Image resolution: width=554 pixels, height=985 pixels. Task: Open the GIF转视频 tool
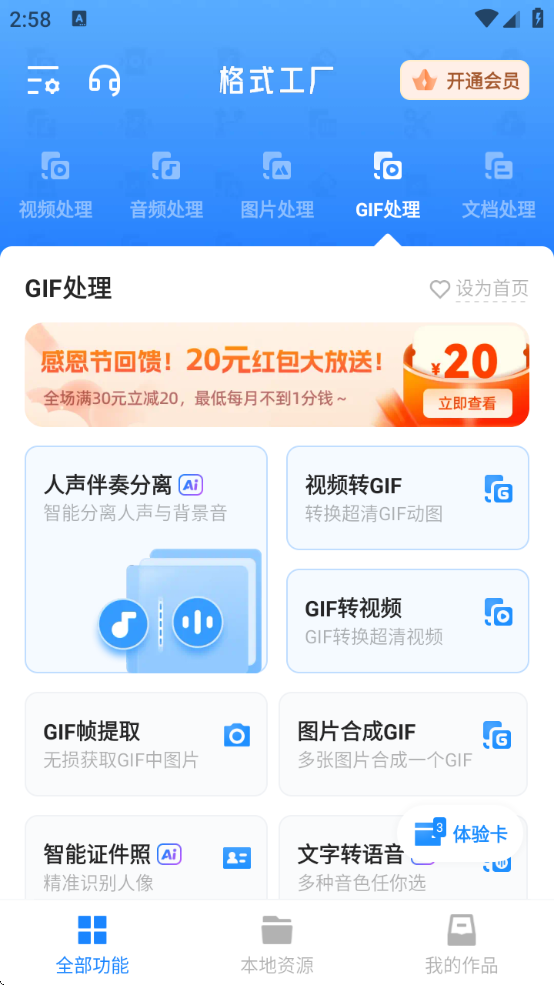point(408,621)
